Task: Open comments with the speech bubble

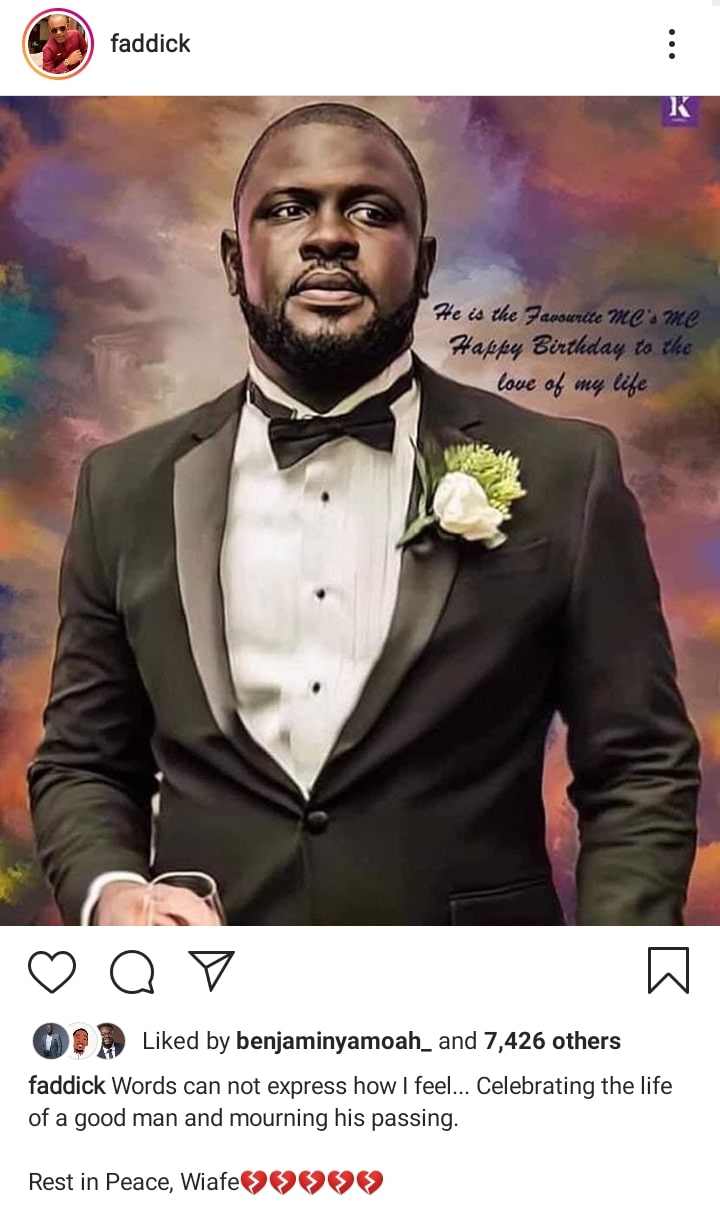Action: pyautogui.click(x=132, y=971)
